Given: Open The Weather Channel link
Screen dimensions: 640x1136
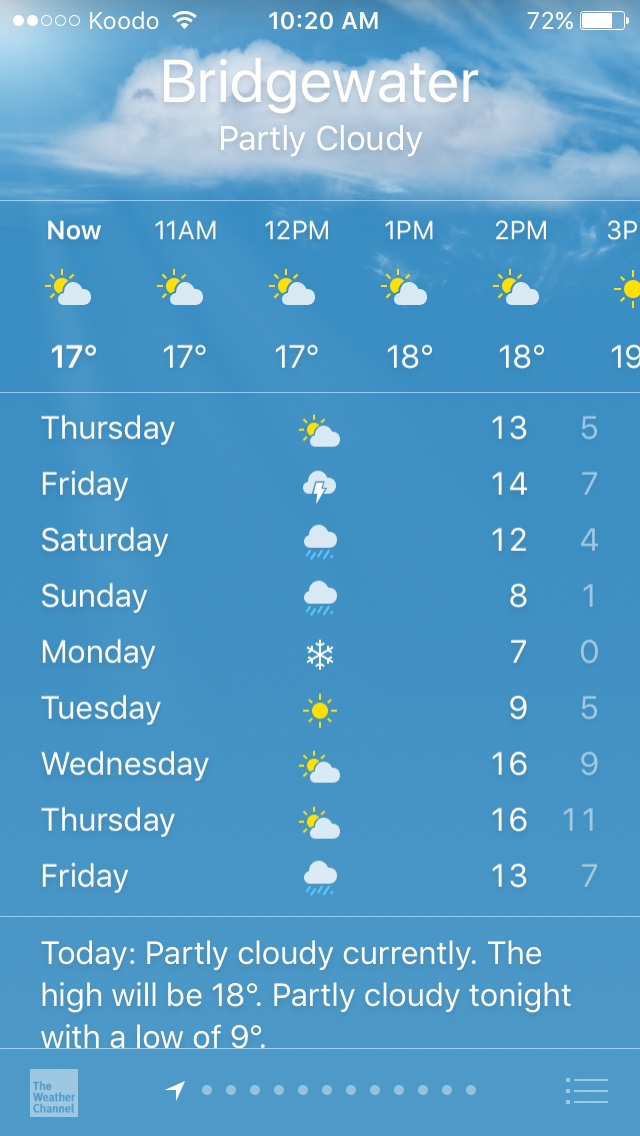Looking at the screenshot, I should (53, 1092).
